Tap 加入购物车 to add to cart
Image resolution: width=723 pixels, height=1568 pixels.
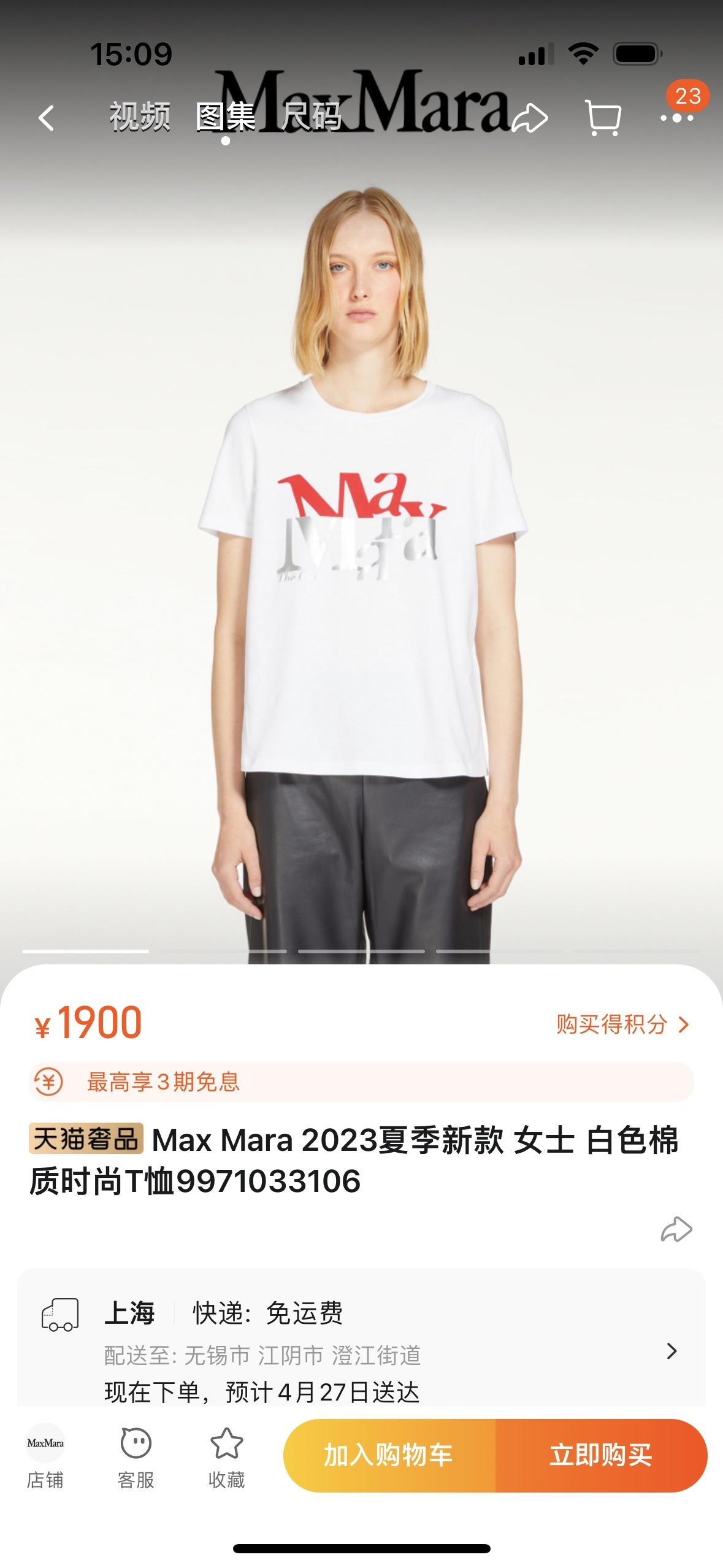389,1455
